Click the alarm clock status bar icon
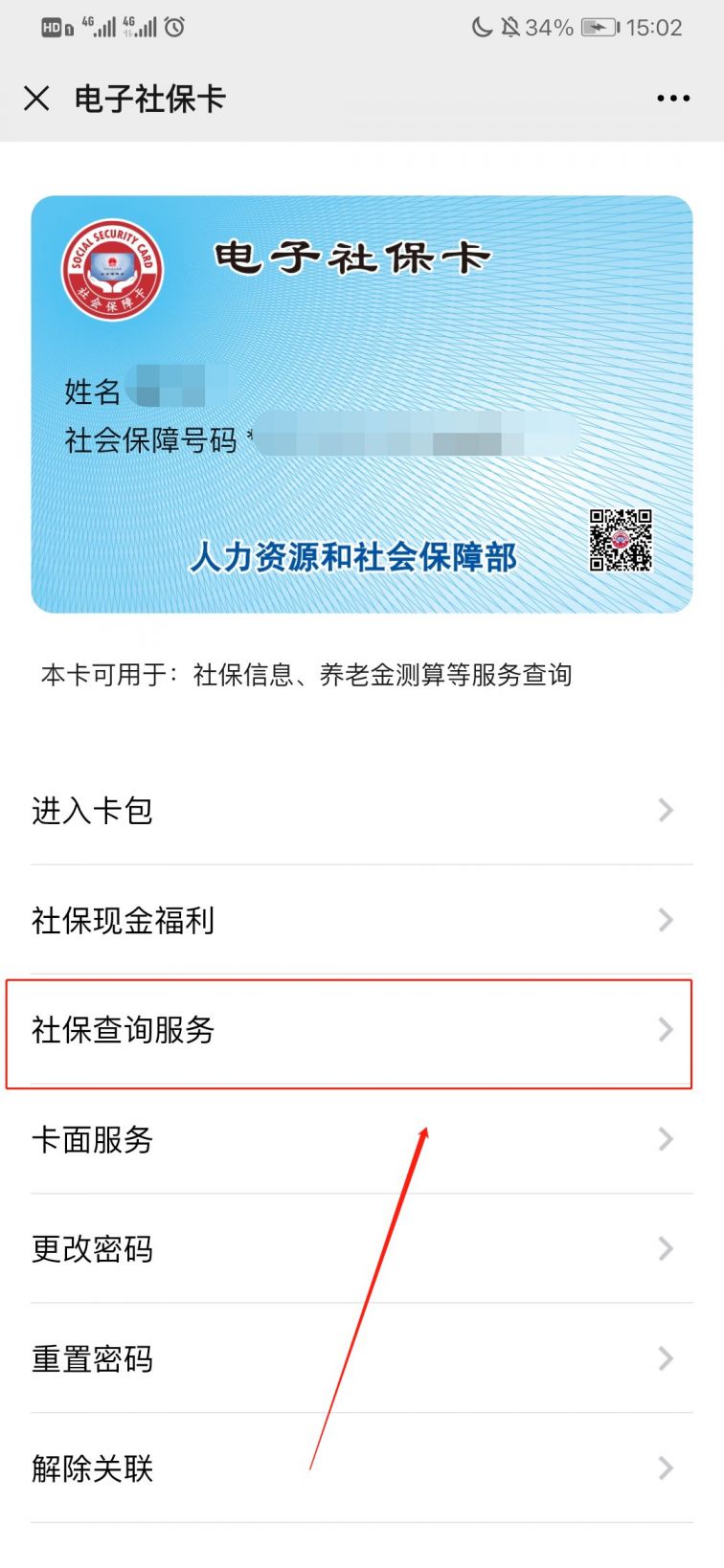This screenshot has height=1568, width=724. (x=174, y=28)
